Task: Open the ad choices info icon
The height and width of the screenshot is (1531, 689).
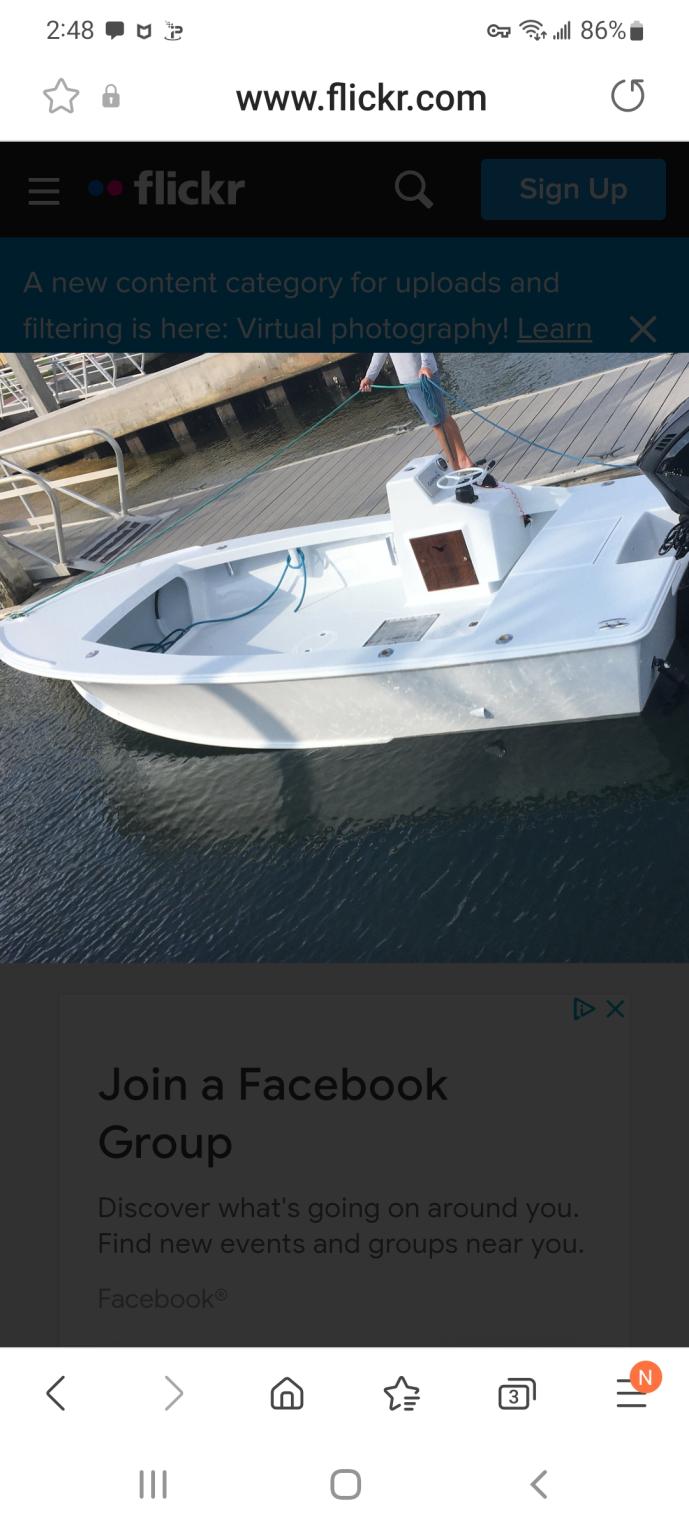Action: coord(584,1009)
